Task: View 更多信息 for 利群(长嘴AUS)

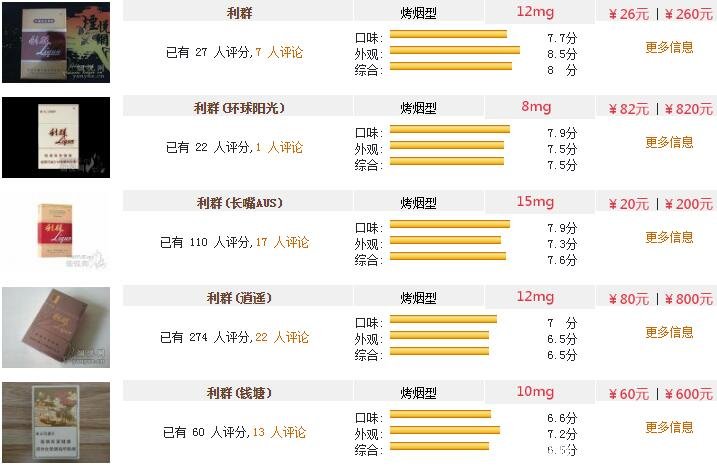Action: tap(668, 237)
